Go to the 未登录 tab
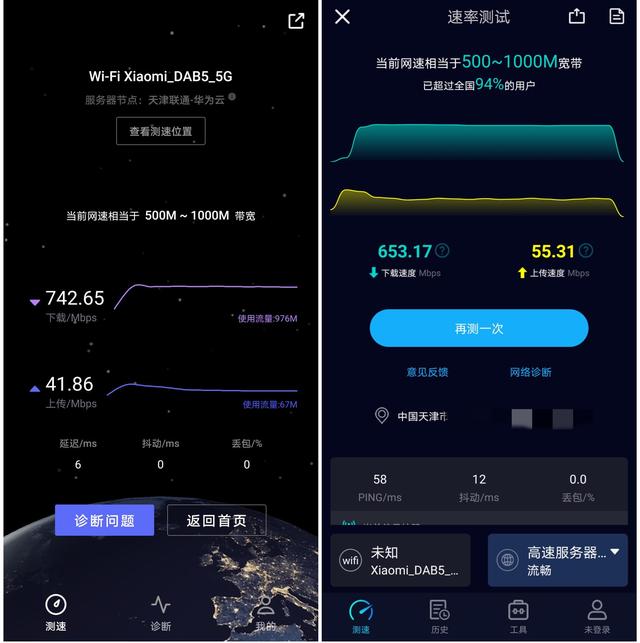The image size is (640, 643). pos(597,616)
